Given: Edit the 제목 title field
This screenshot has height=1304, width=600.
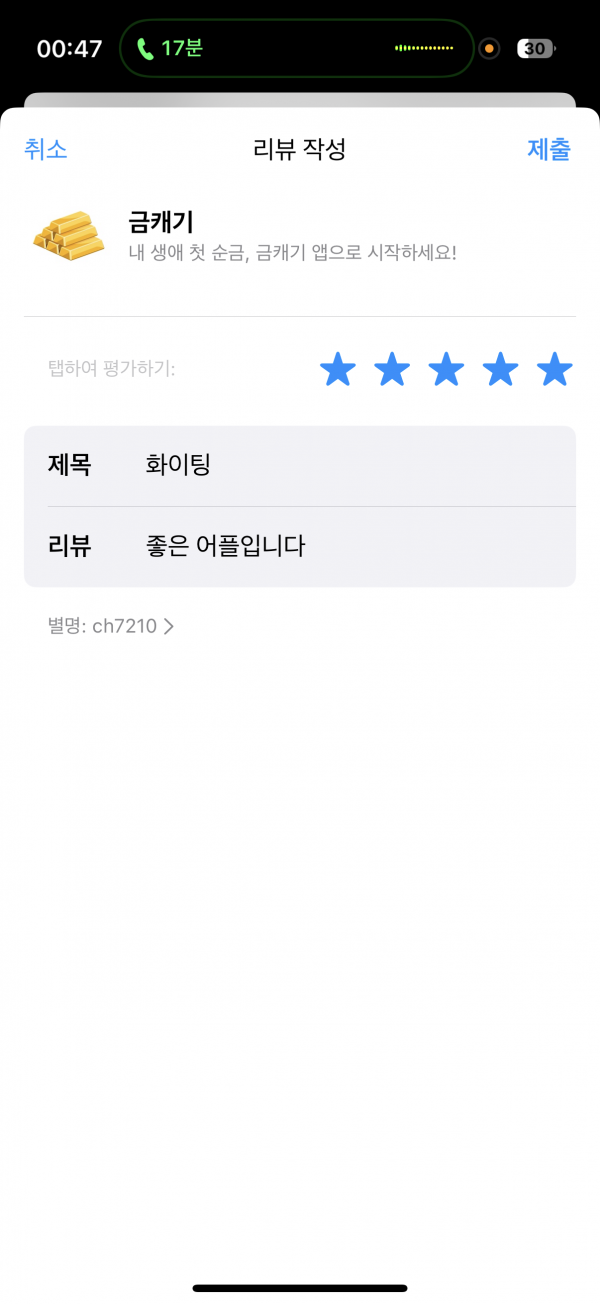Looking at the screenshot, I should 300,466.
